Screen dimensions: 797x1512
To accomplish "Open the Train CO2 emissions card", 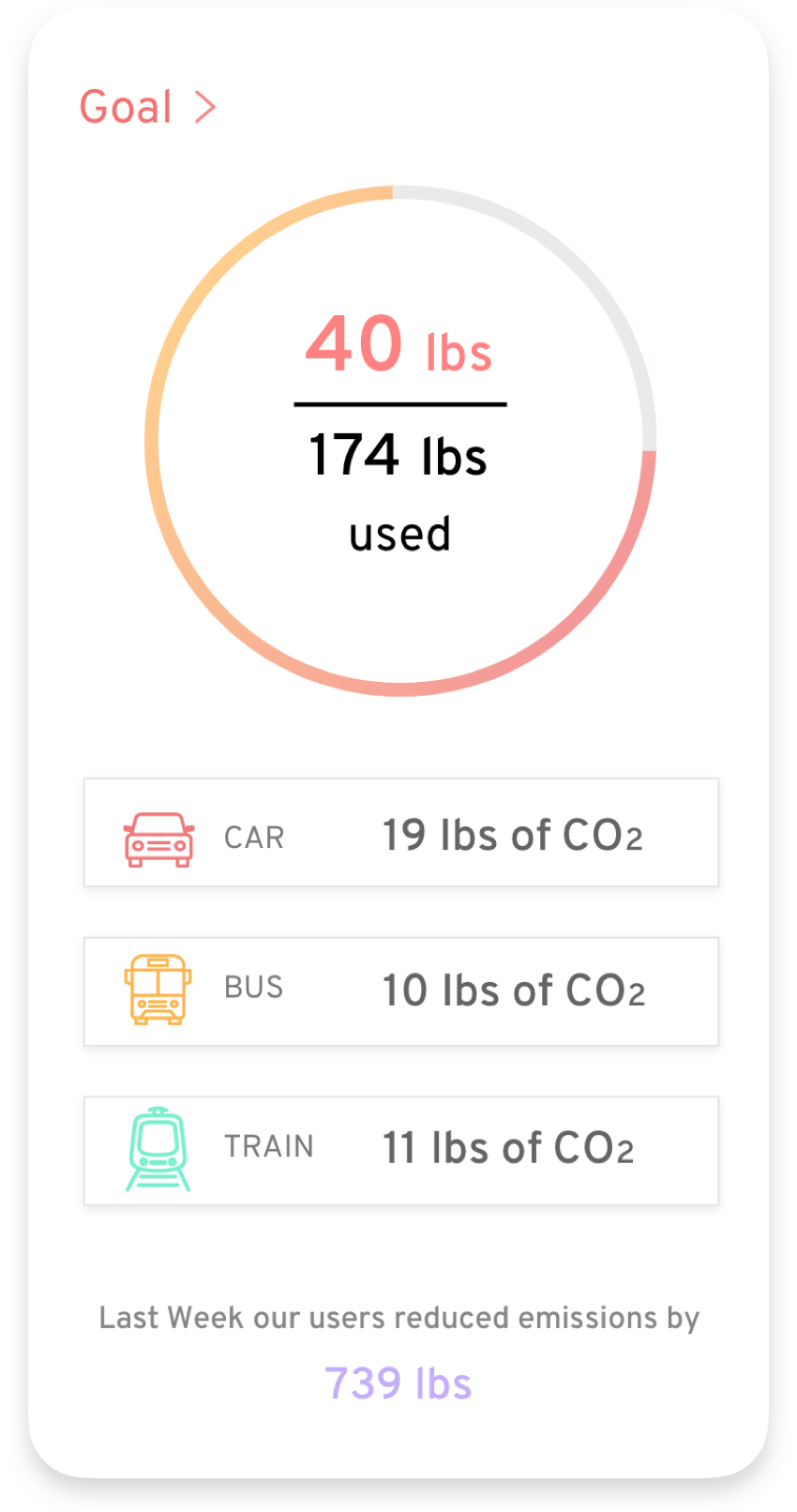I will [401, 1151].
